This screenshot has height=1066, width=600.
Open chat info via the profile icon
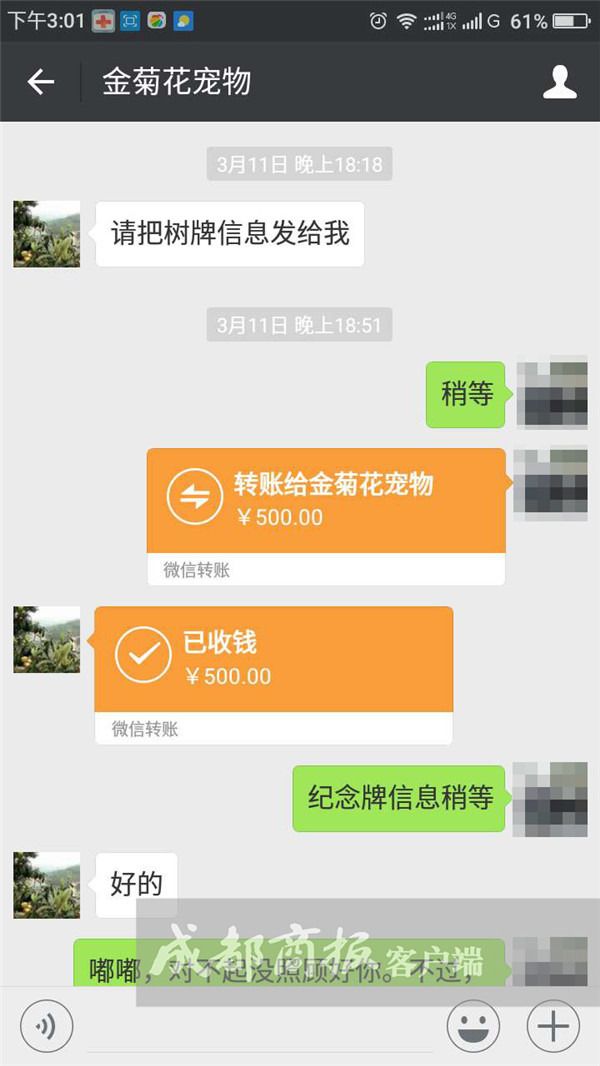click(560, 82)
